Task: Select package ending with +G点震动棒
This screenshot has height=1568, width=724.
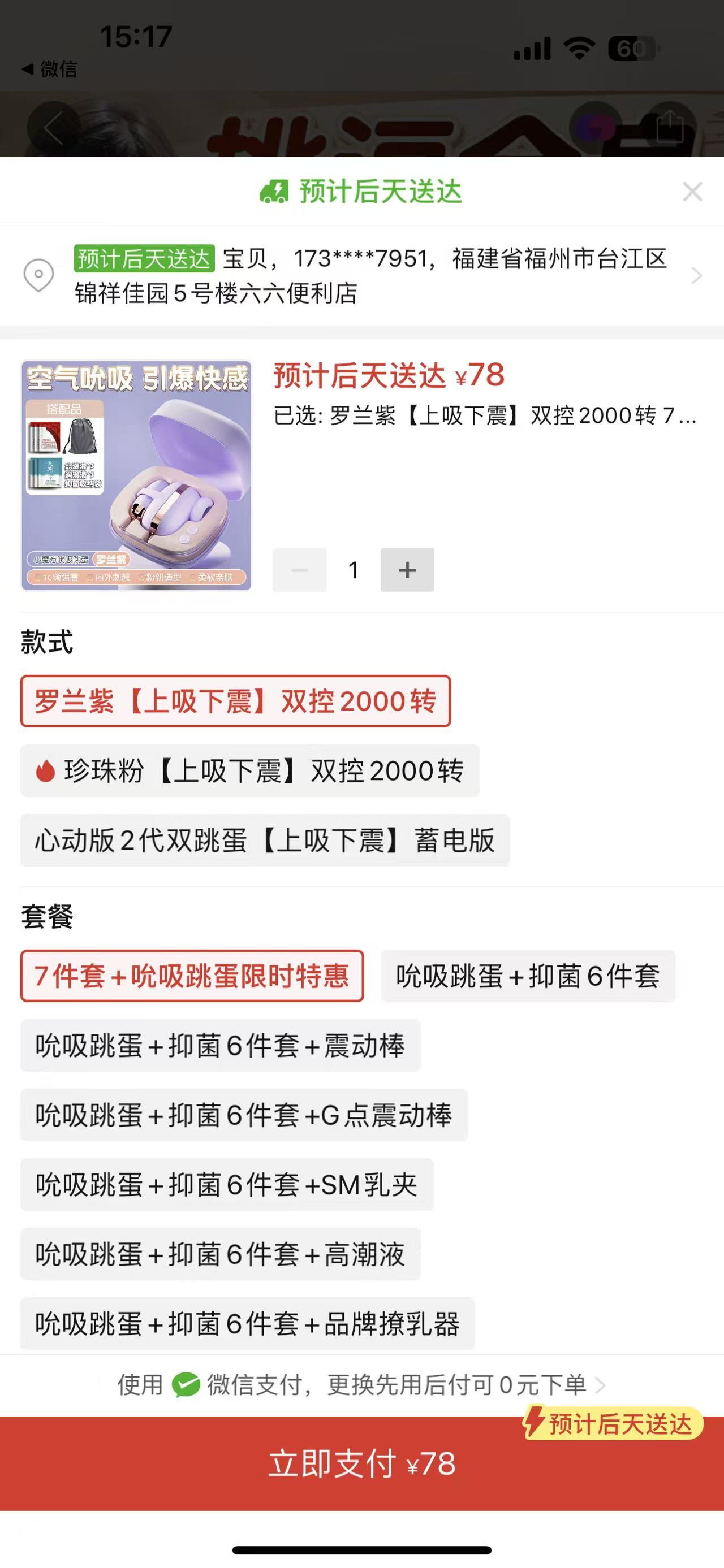Action: 244,1115
